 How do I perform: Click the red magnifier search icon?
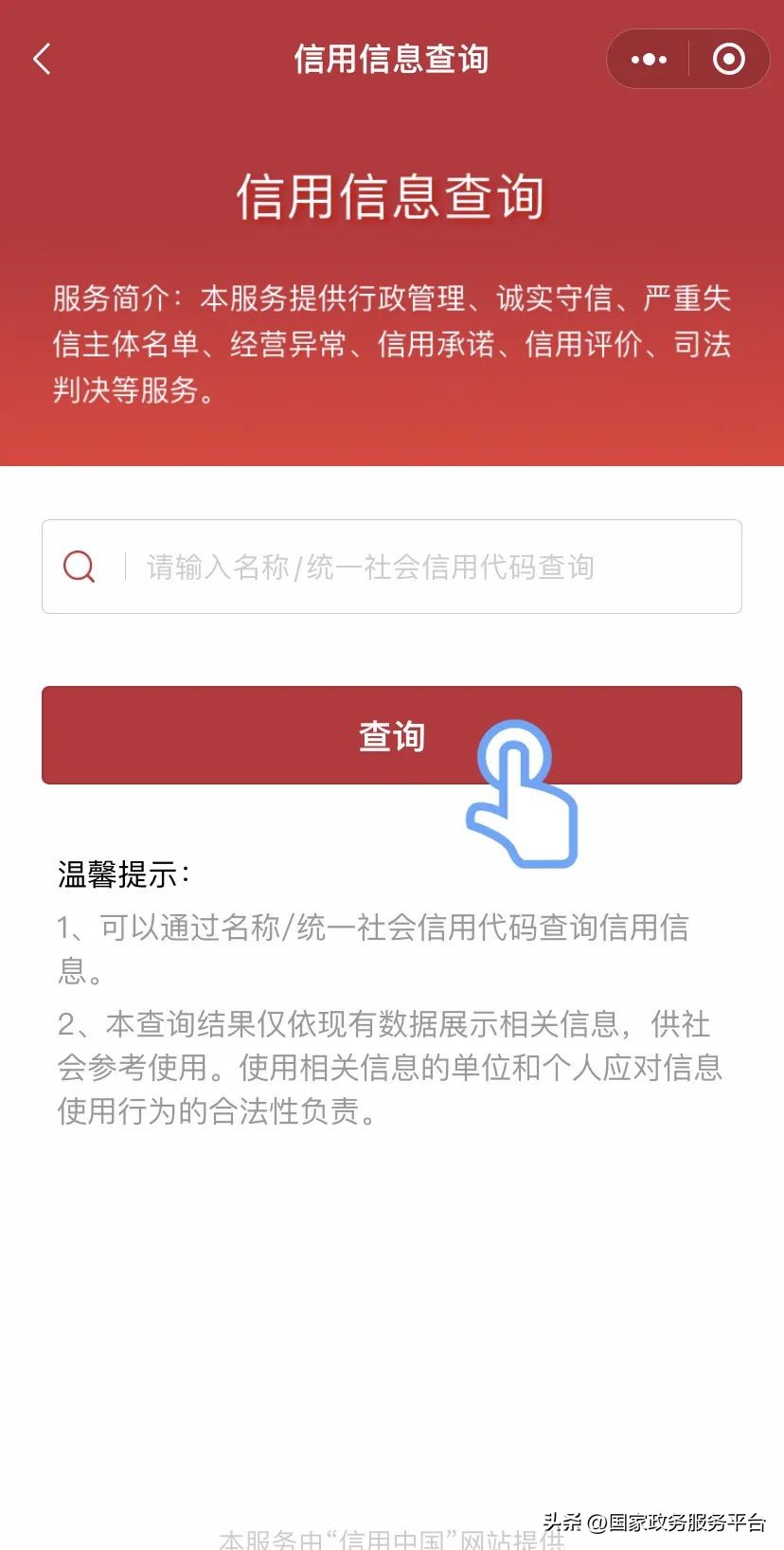[x=79, y=566]
